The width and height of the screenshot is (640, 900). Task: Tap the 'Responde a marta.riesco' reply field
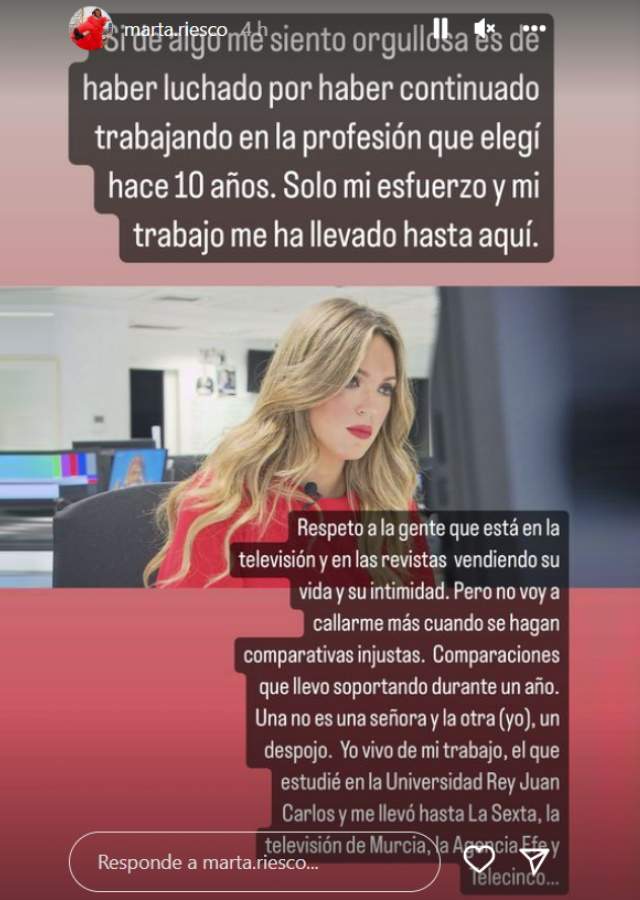pos(254,862)
